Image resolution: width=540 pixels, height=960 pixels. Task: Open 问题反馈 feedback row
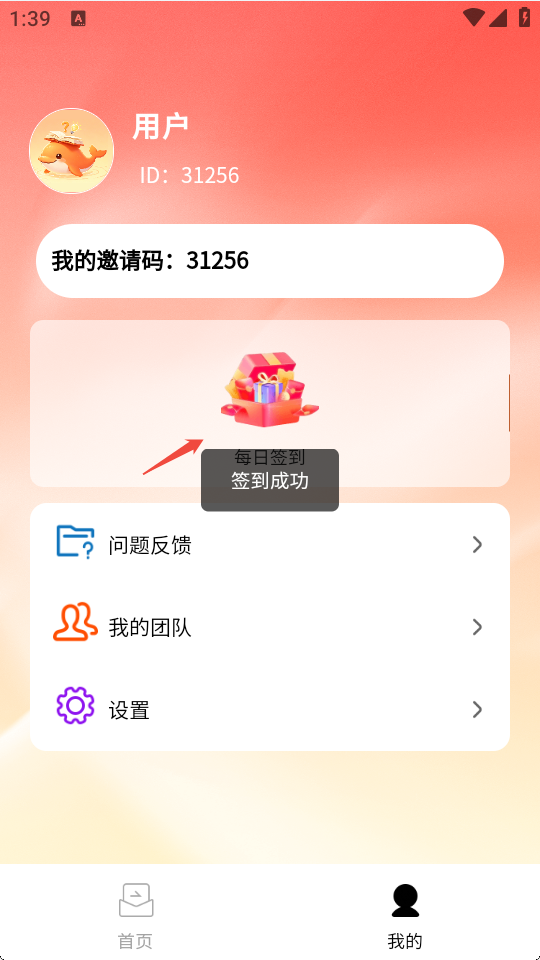pos(270,544)
